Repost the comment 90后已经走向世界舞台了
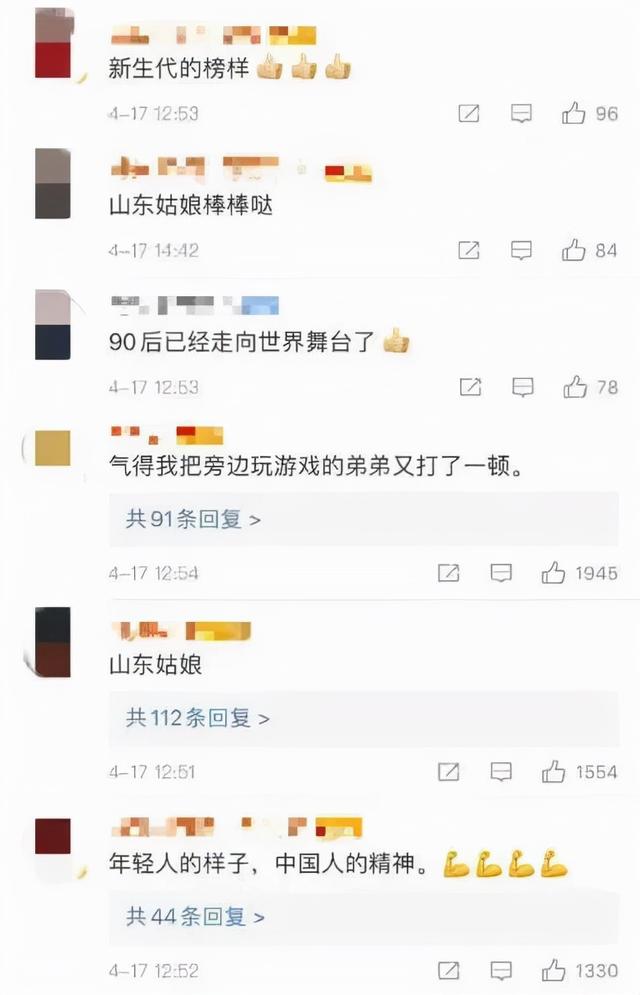 pyautogui.click(x=469, y=386)
